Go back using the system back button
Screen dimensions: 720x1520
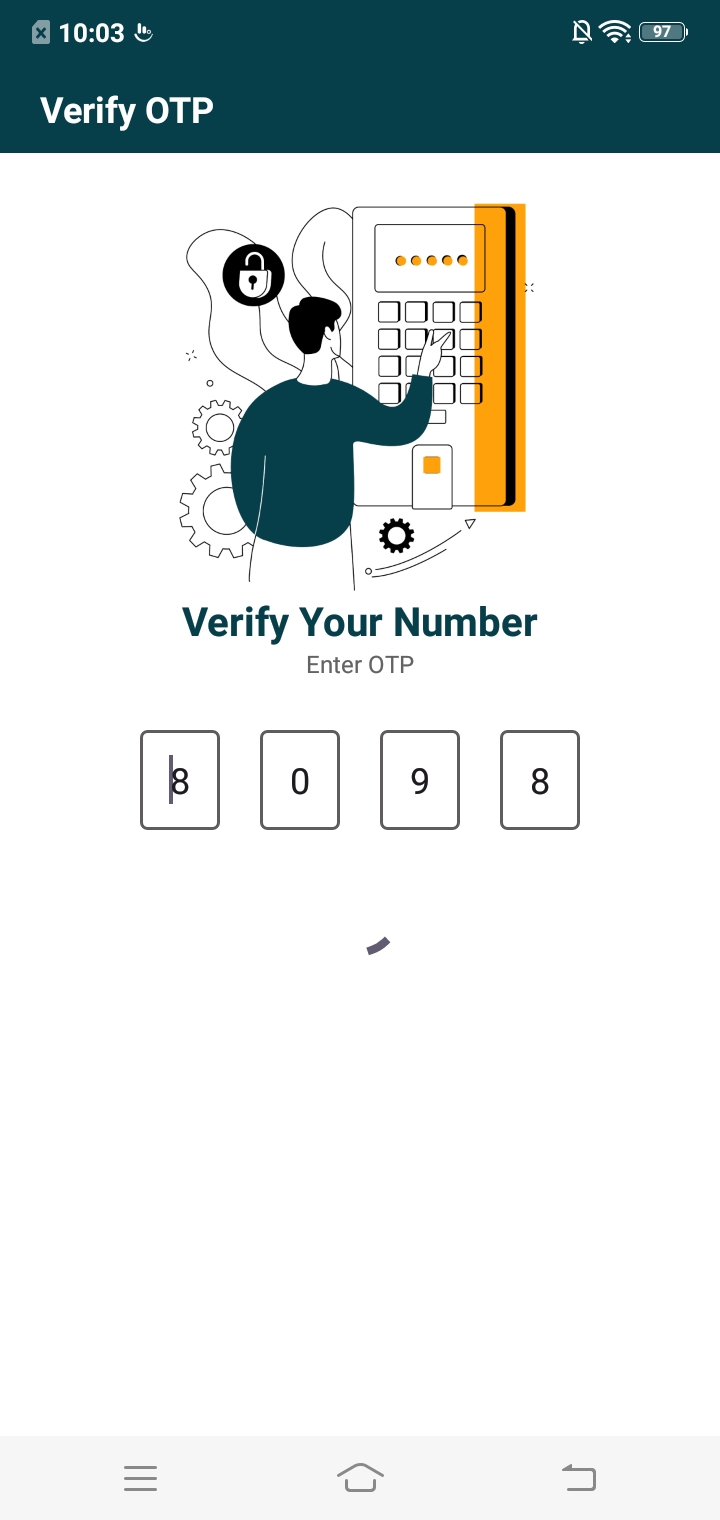tap(579, 1477)
